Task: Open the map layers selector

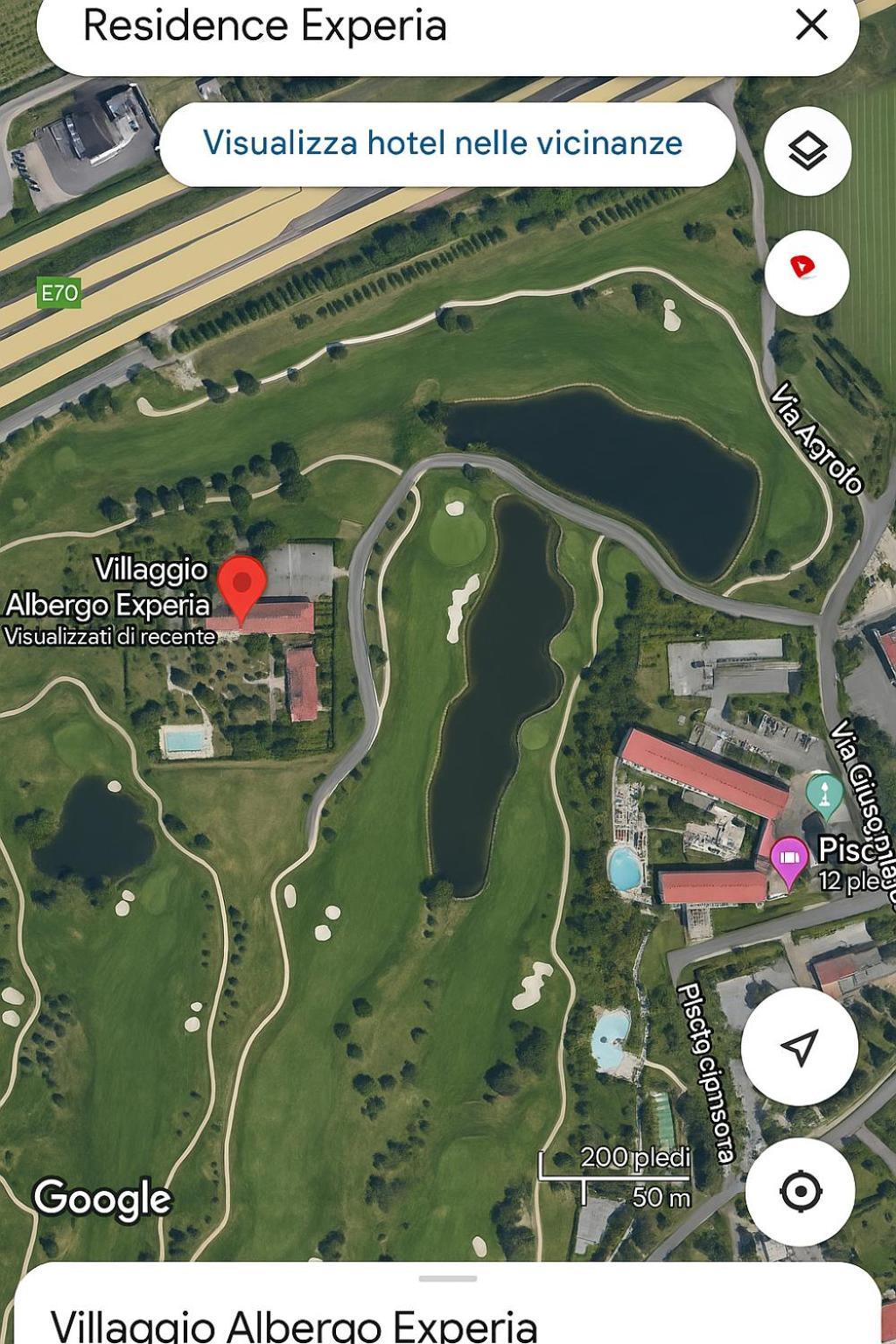Action: point(807,150)
